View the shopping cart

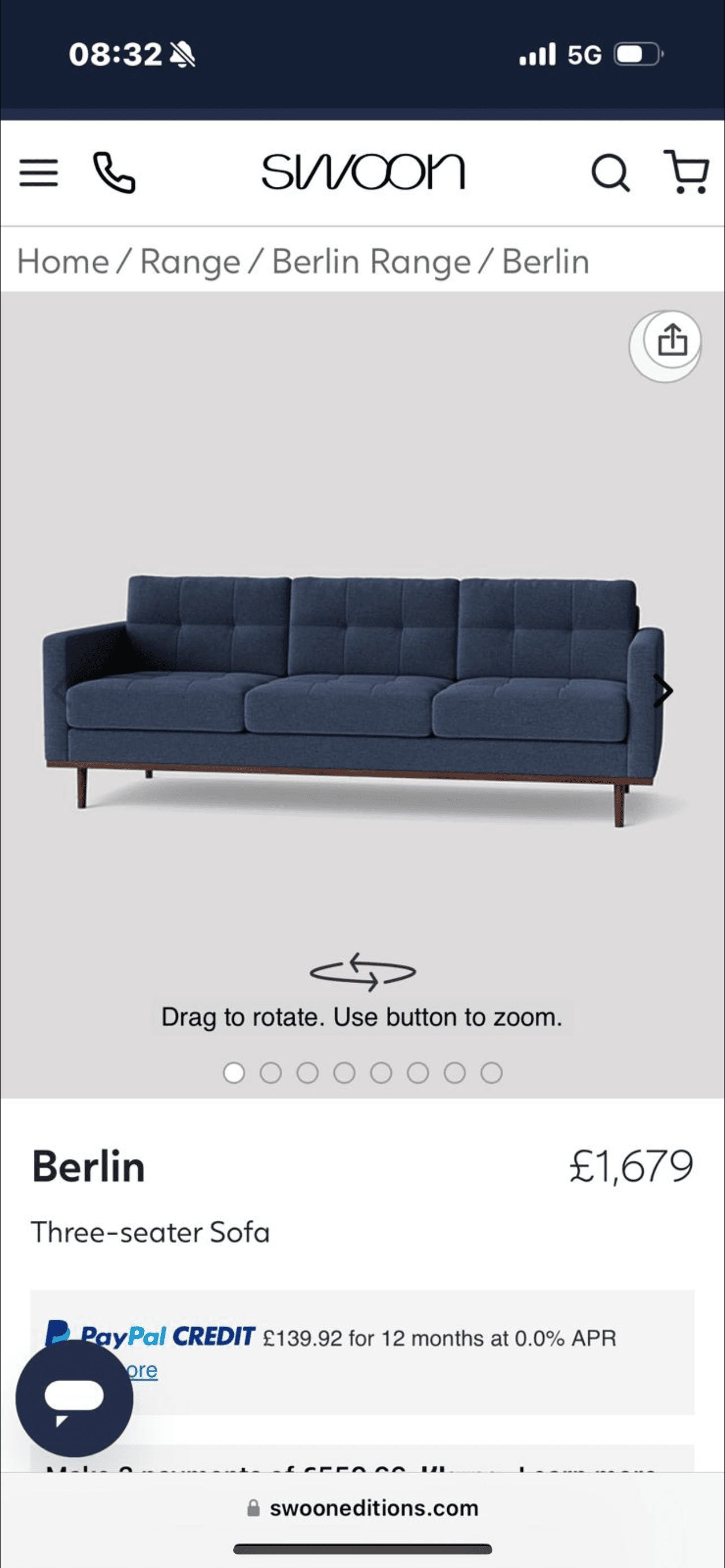point(687,172)
